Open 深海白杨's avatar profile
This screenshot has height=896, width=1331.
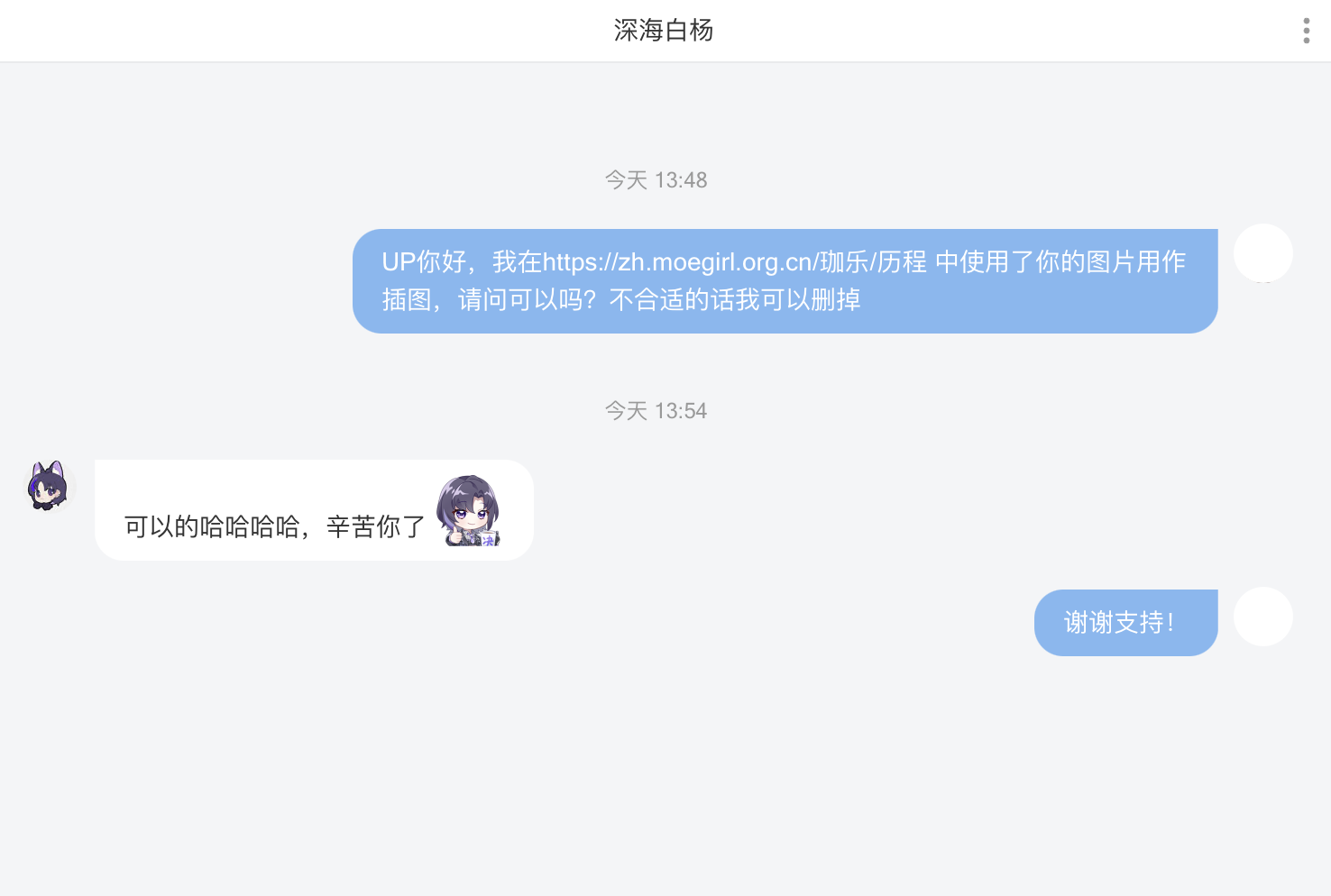(48, 486)
